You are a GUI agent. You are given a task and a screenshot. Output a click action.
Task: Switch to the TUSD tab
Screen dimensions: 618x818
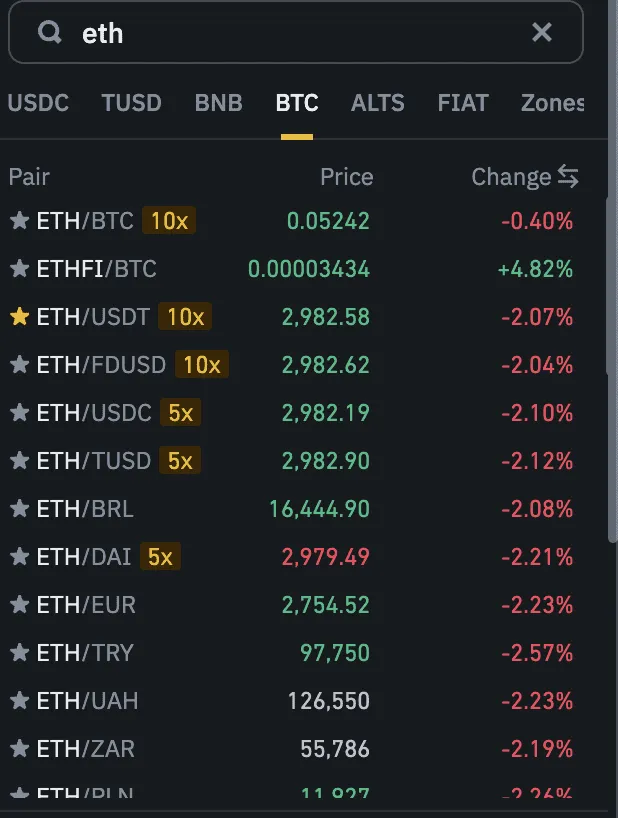[131, 103]
